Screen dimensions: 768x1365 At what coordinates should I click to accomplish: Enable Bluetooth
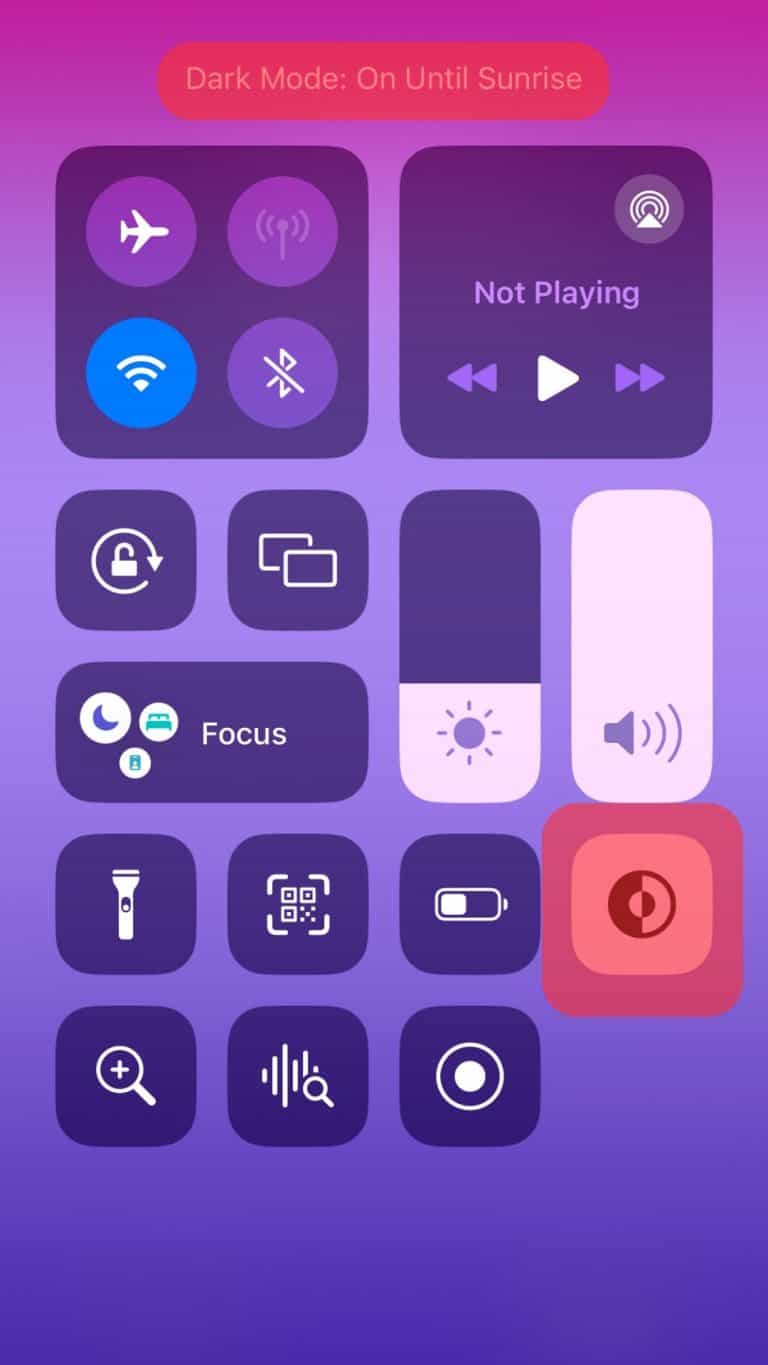click(283, 372)
